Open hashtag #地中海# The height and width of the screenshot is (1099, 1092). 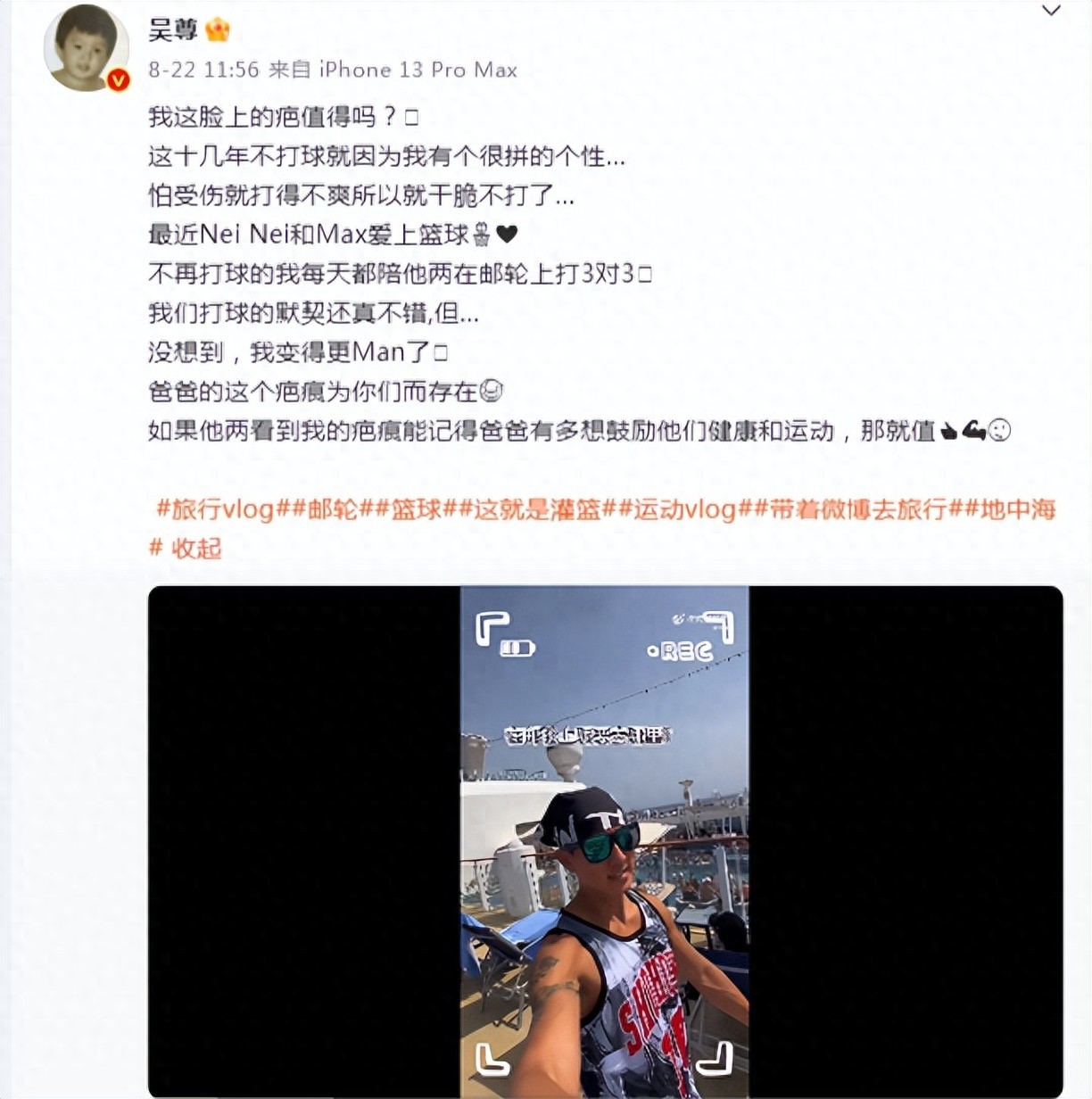click(1013, 509)
